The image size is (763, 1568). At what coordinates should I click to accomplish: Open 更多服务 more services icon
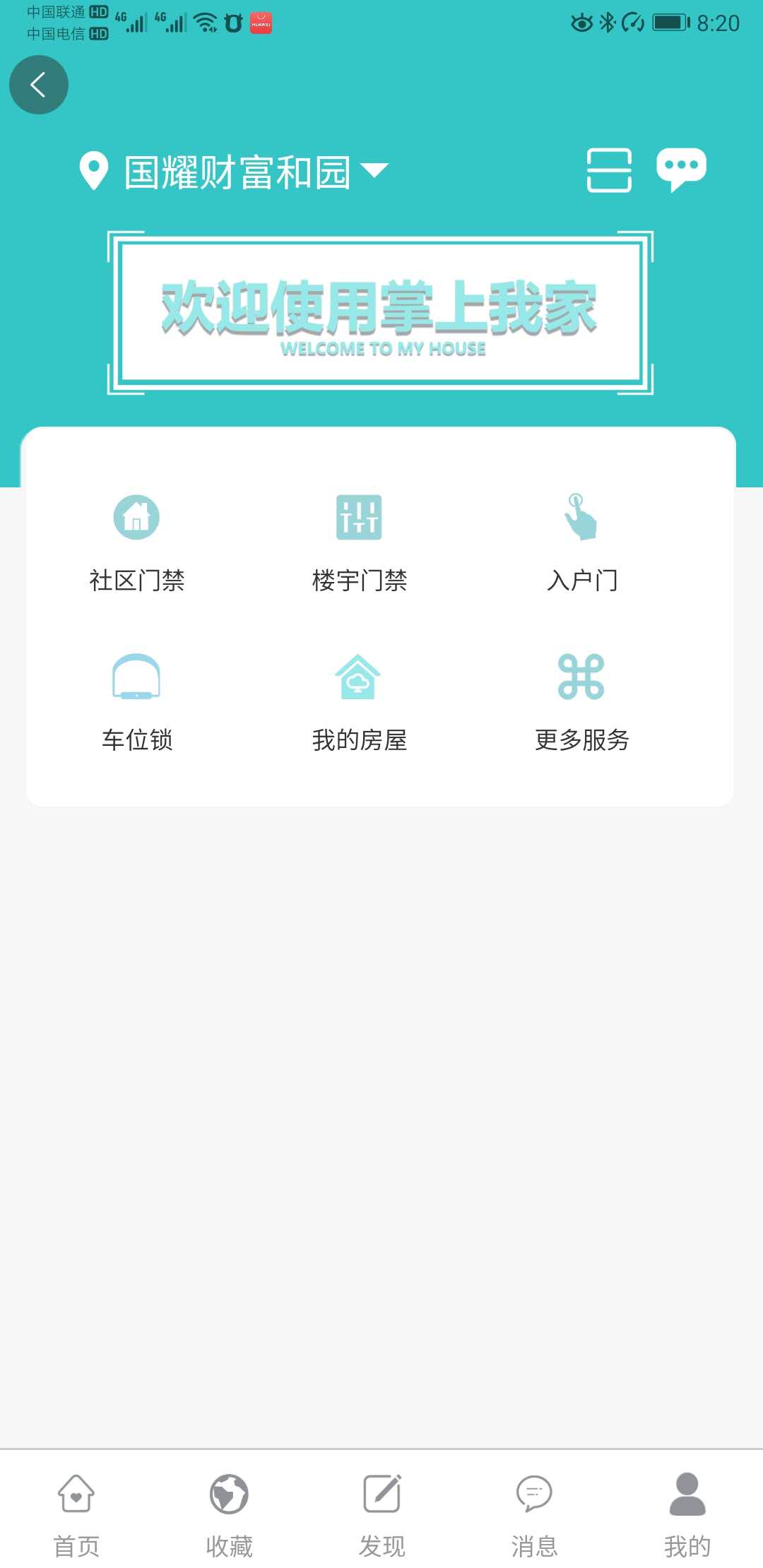(581, 677)
